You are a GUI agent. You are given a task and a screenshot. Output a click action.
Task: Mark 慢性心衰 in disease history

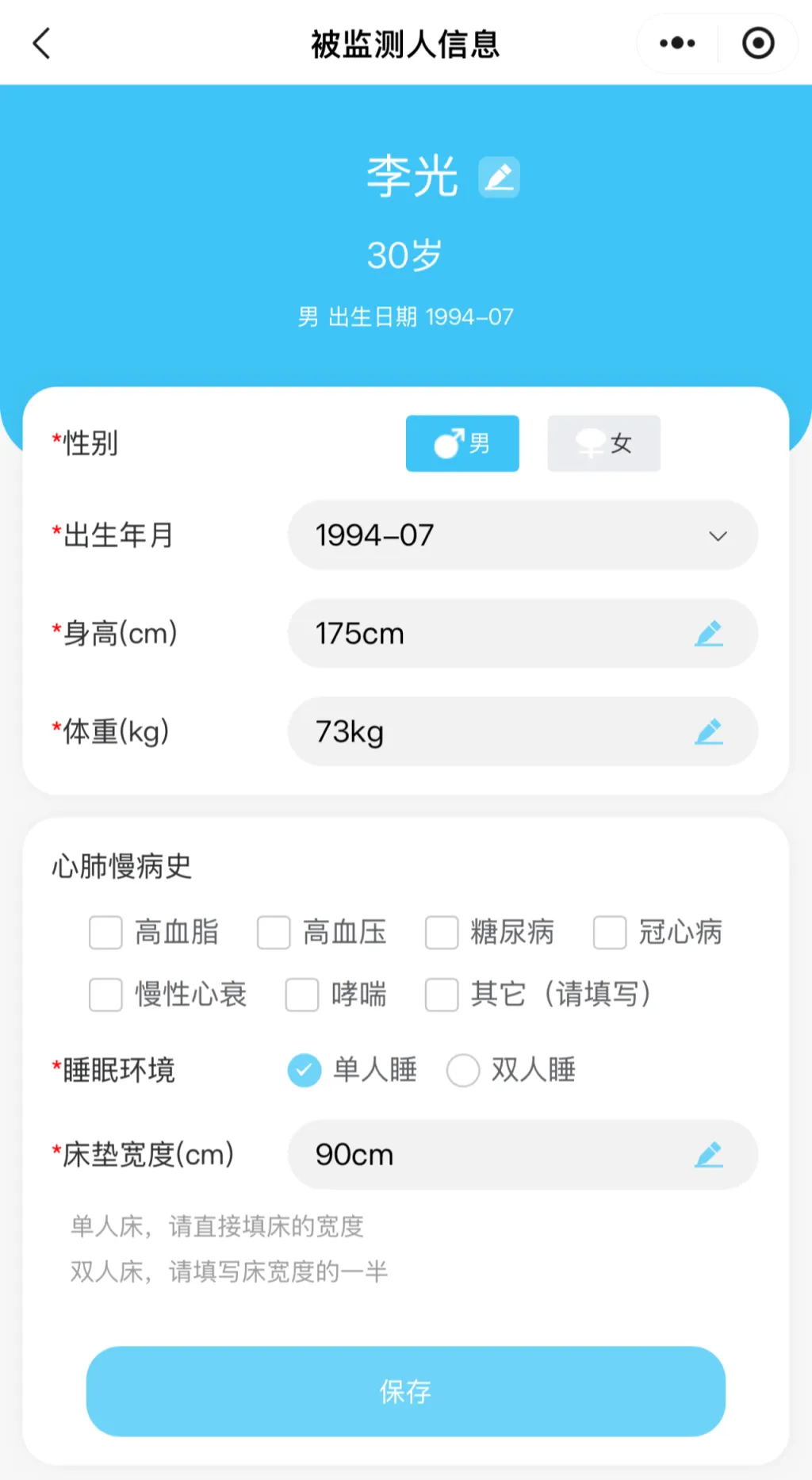105,995
